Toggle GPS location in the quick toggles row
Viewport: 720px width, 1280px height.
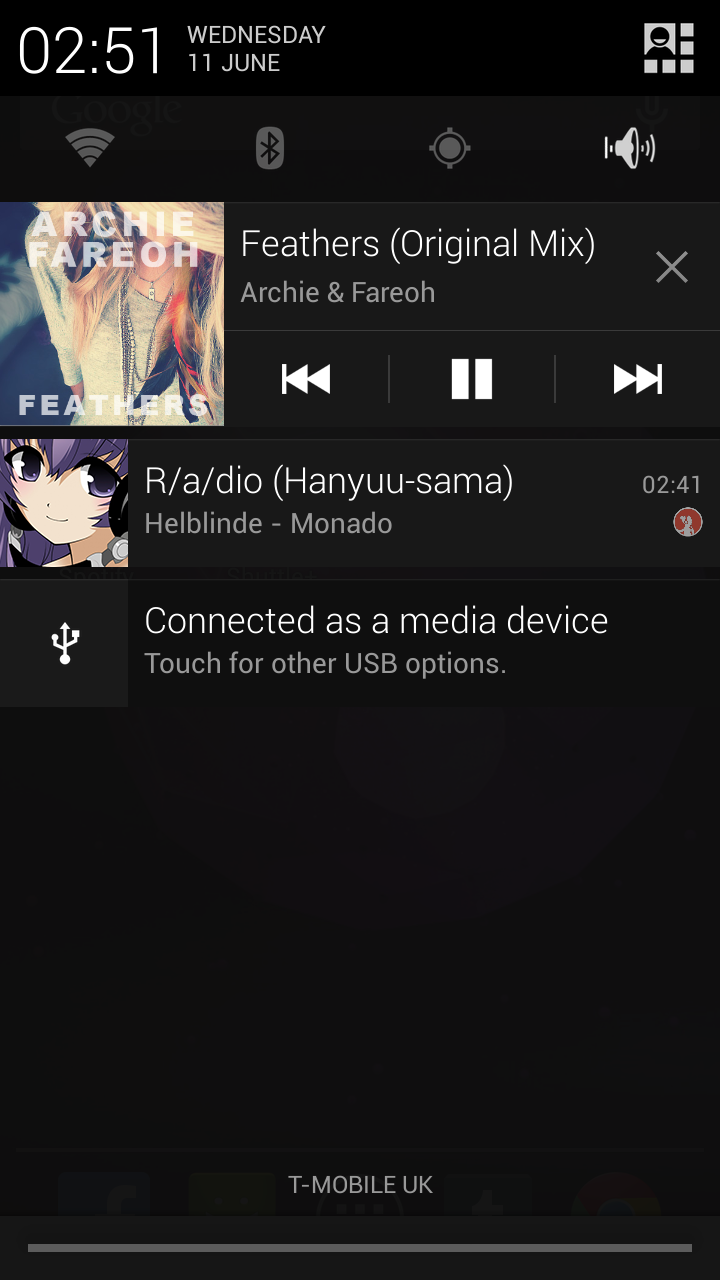coord(450,149)
